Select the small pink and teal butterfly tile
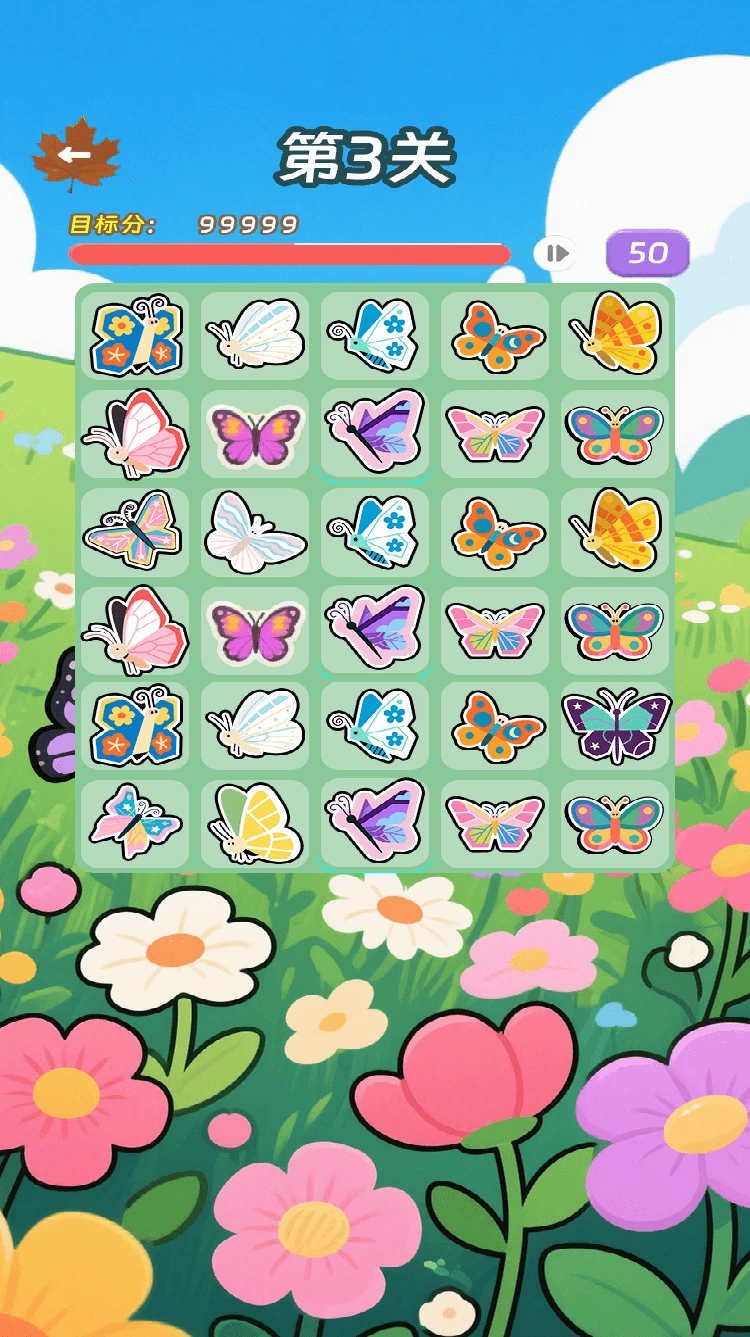Viewport: 750px width, 1337px height. click(134, 824)
